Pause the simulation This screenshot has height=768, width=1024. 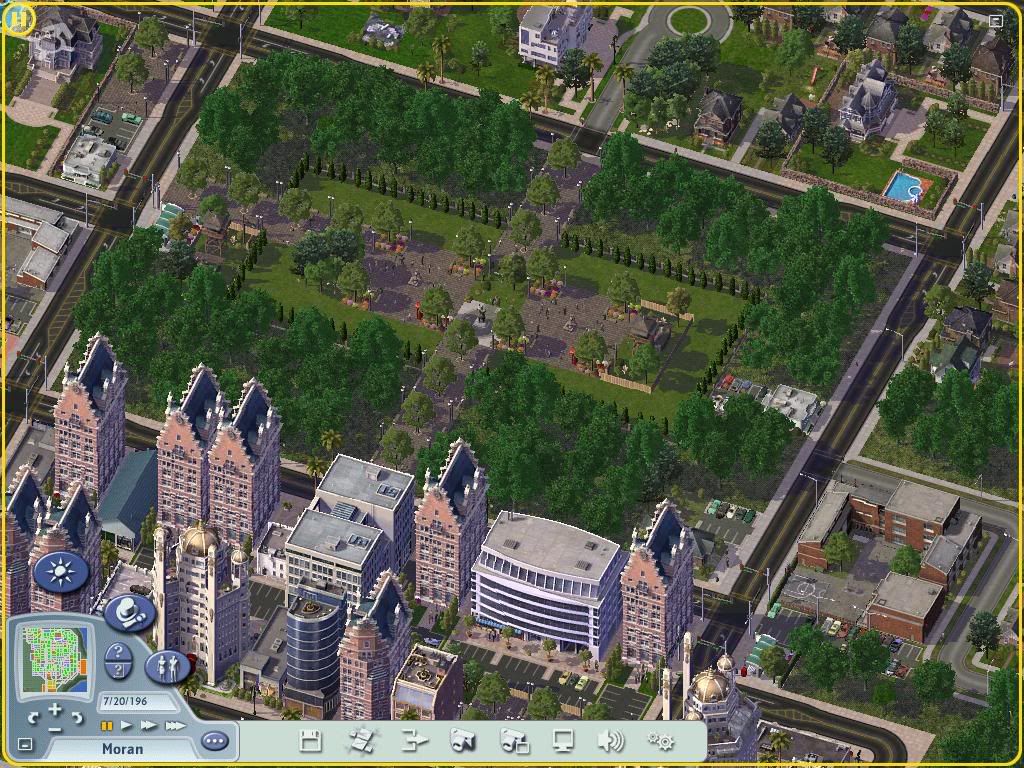tap(107, 726)
